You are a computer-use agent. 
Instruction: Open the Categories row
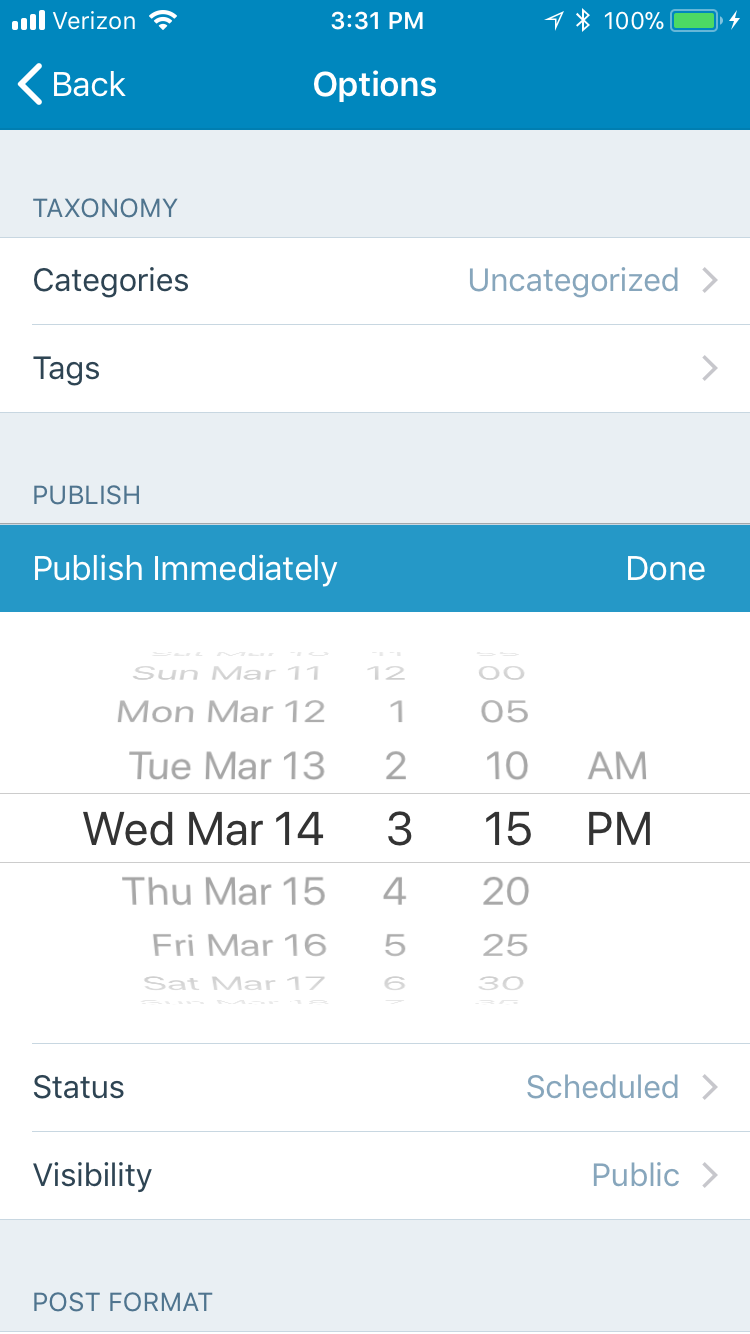[375, 281]
